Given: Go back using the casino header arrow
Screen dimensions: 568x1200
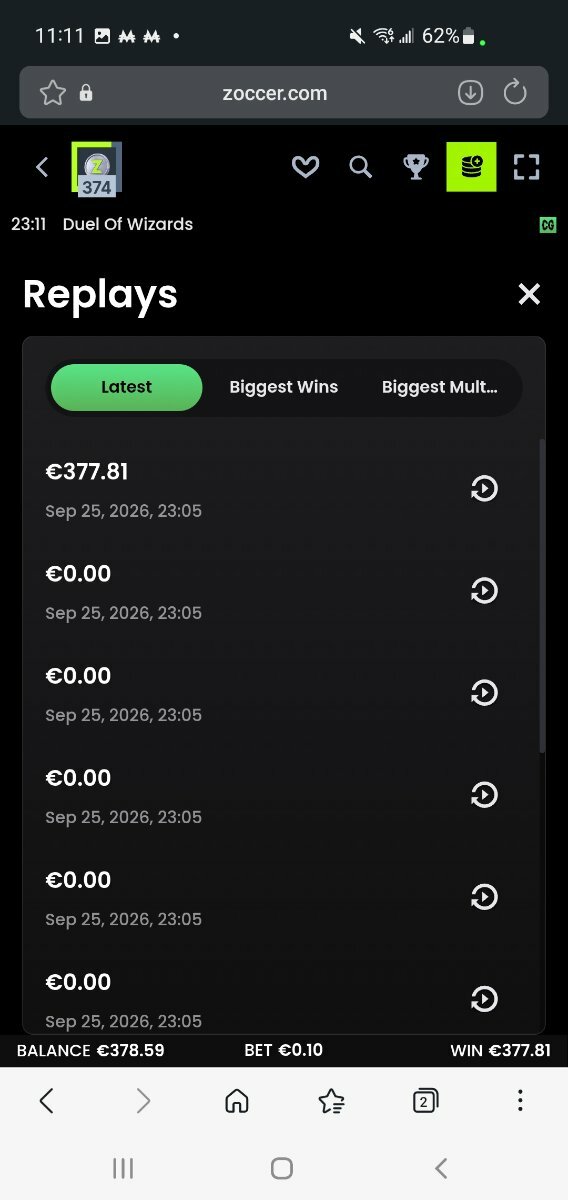Looking at the screenshot, I should (x=42, y=167).
